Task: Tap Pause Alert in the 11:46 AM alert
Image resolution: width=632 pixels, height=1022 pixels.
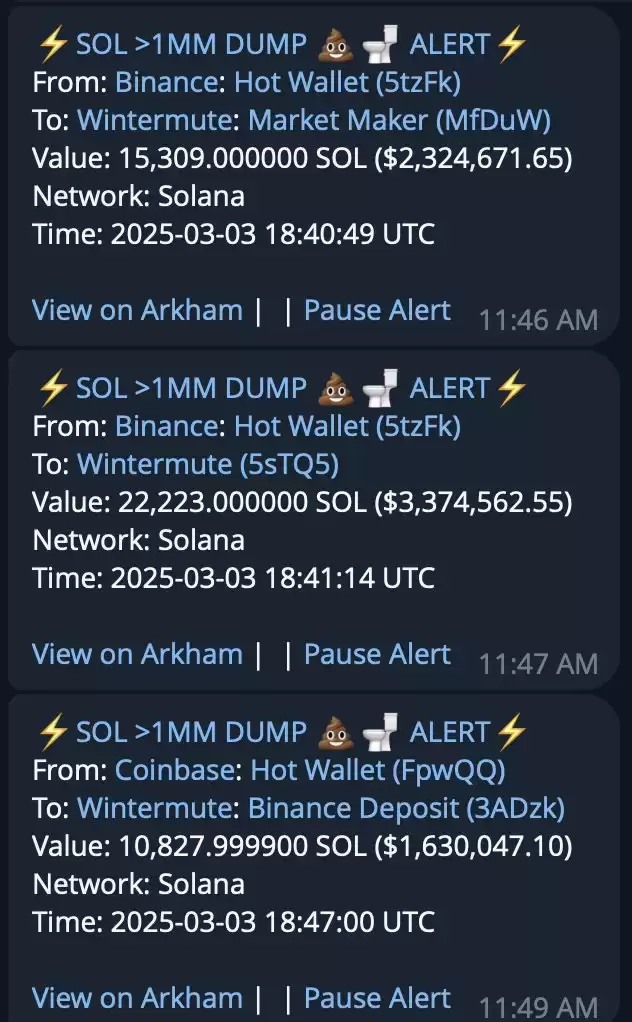Action: click(x=377, y=310)
